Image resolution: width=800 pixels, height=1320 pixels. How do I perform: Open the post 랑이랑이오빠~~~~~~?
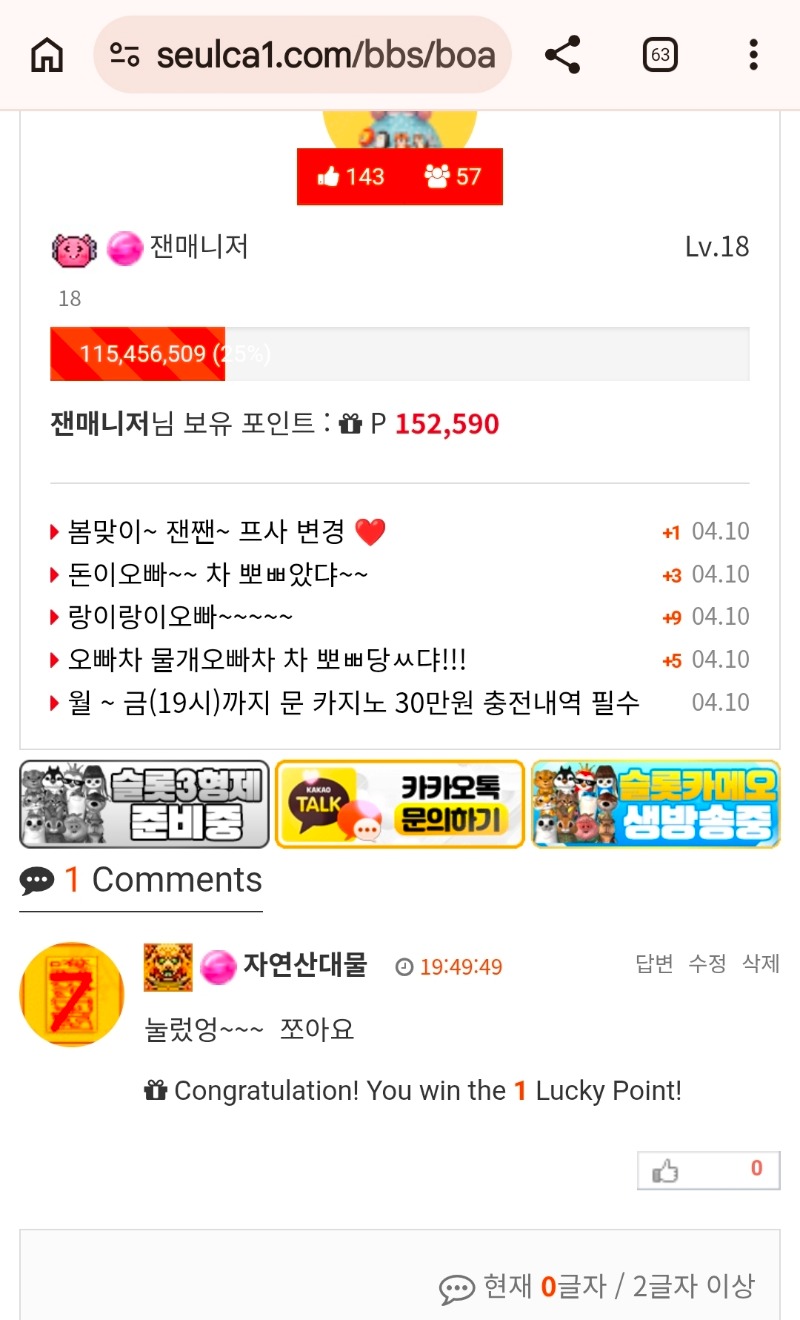180,617
